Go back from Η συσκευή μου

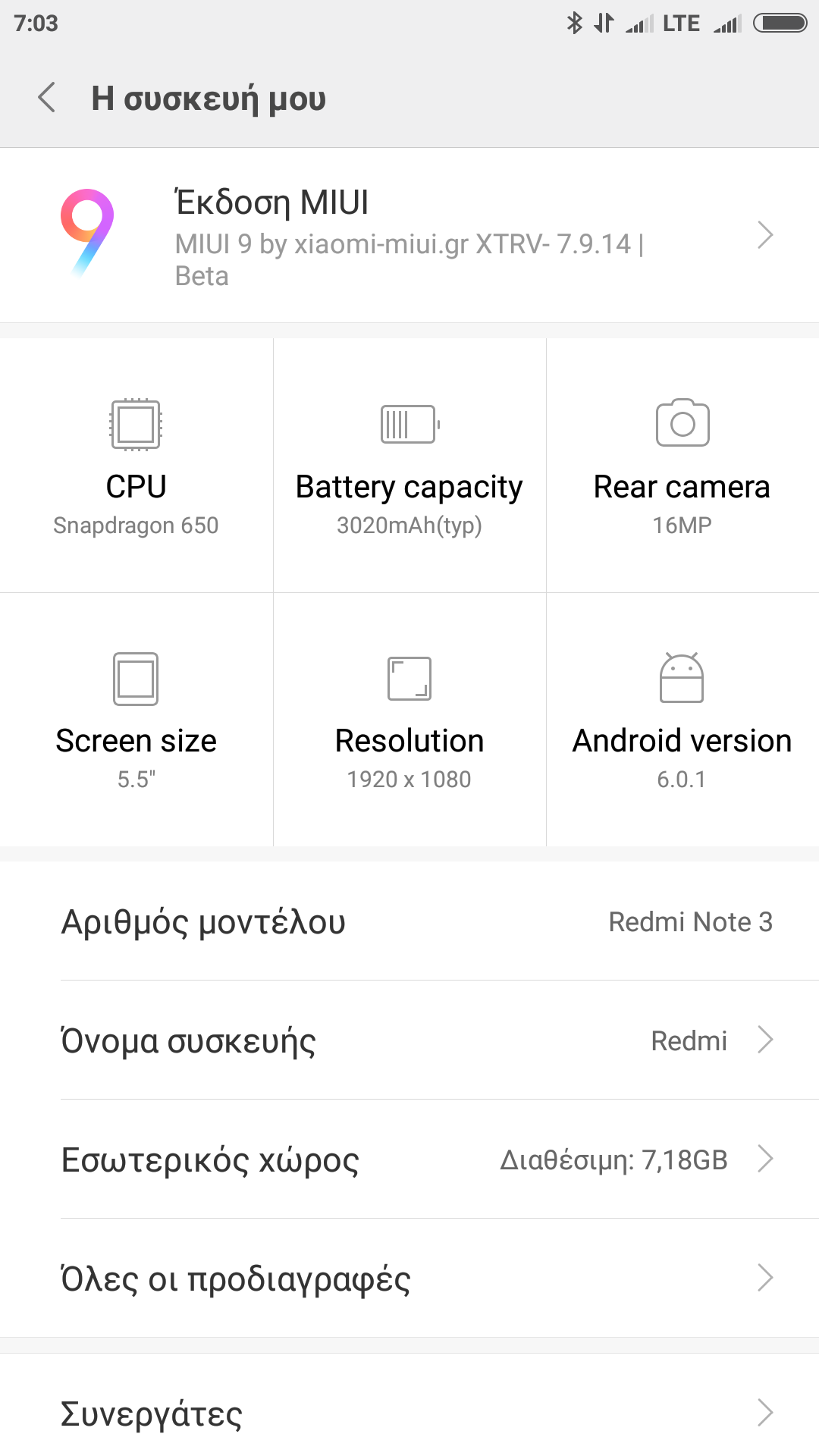[47, 98]
